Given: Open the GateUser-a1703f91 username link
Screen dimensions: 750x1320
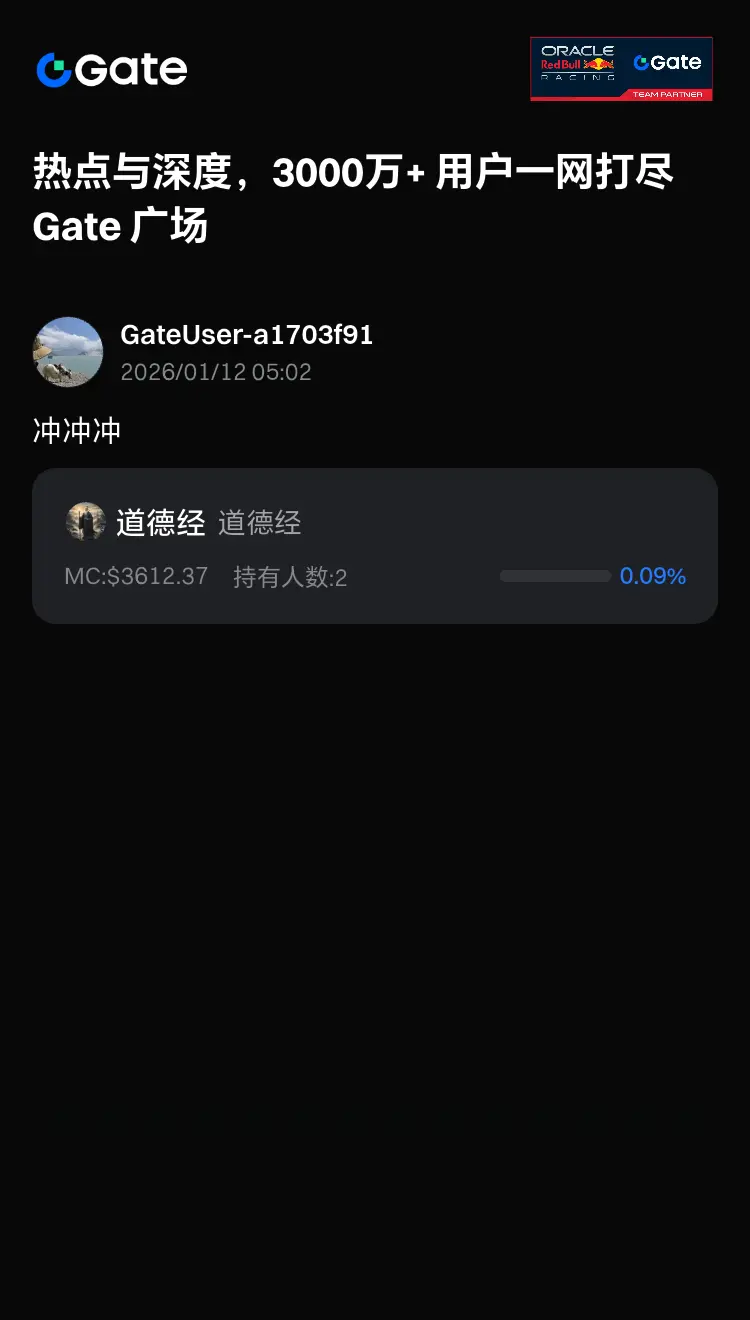Looking at the screenshot, I should coord(245,336).
